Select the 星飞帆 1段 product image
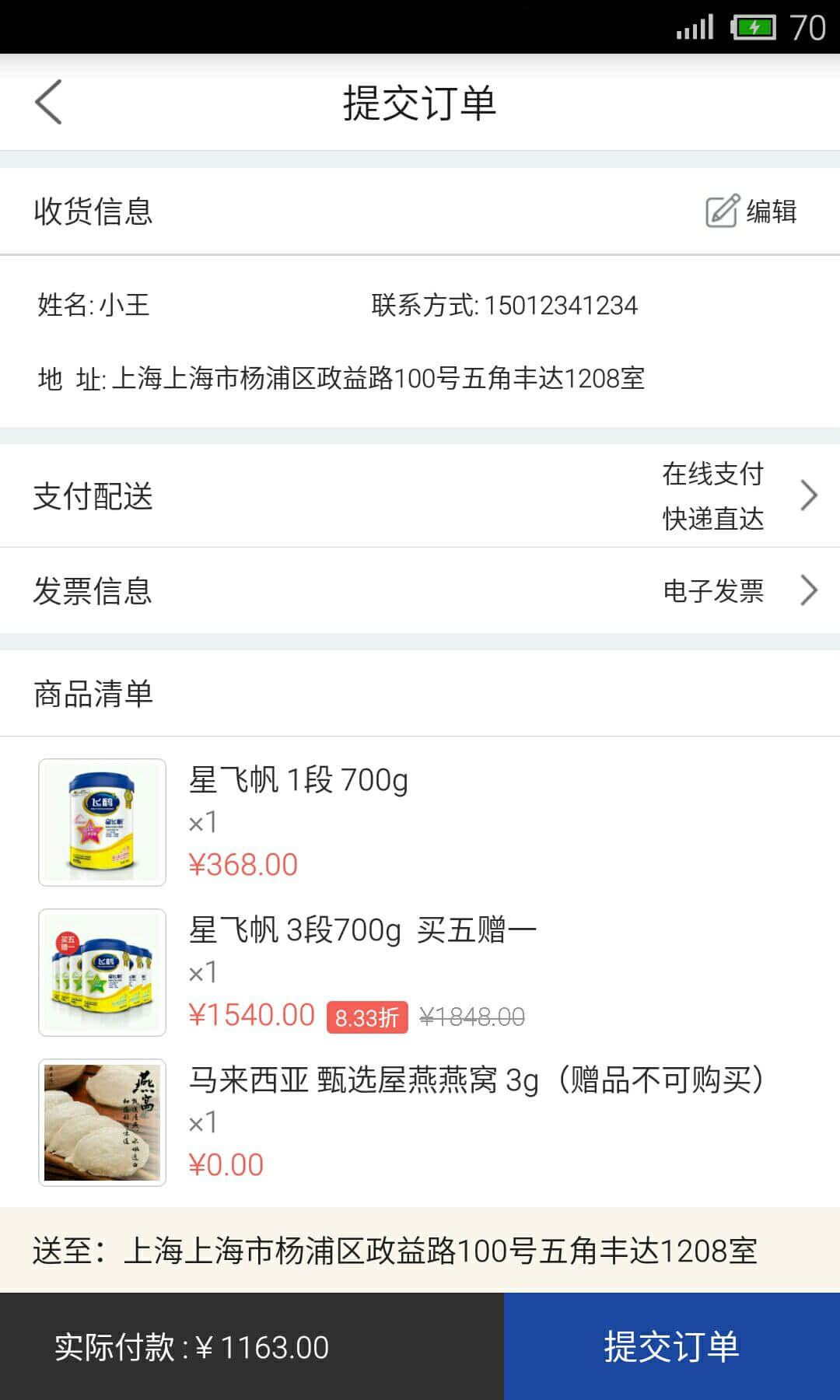Image resolution: width=840 pixels, height=1400 pixels. click(x=102, y=821)
